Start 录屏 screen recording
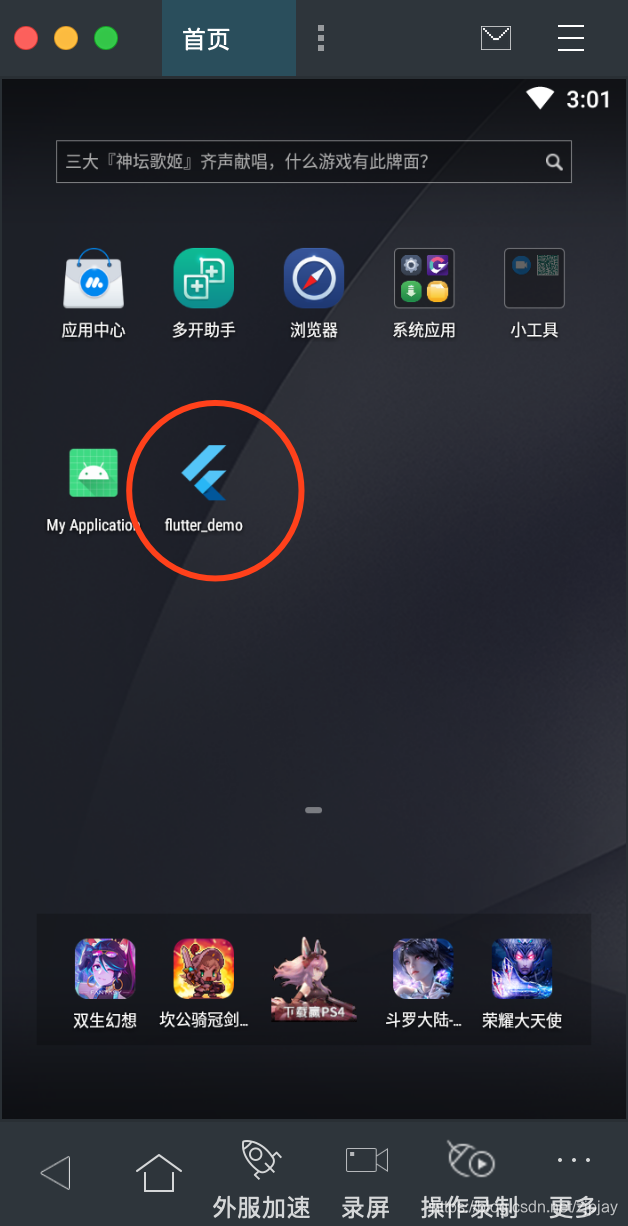Screen dimensions: 628x1226 [366, 1161]
